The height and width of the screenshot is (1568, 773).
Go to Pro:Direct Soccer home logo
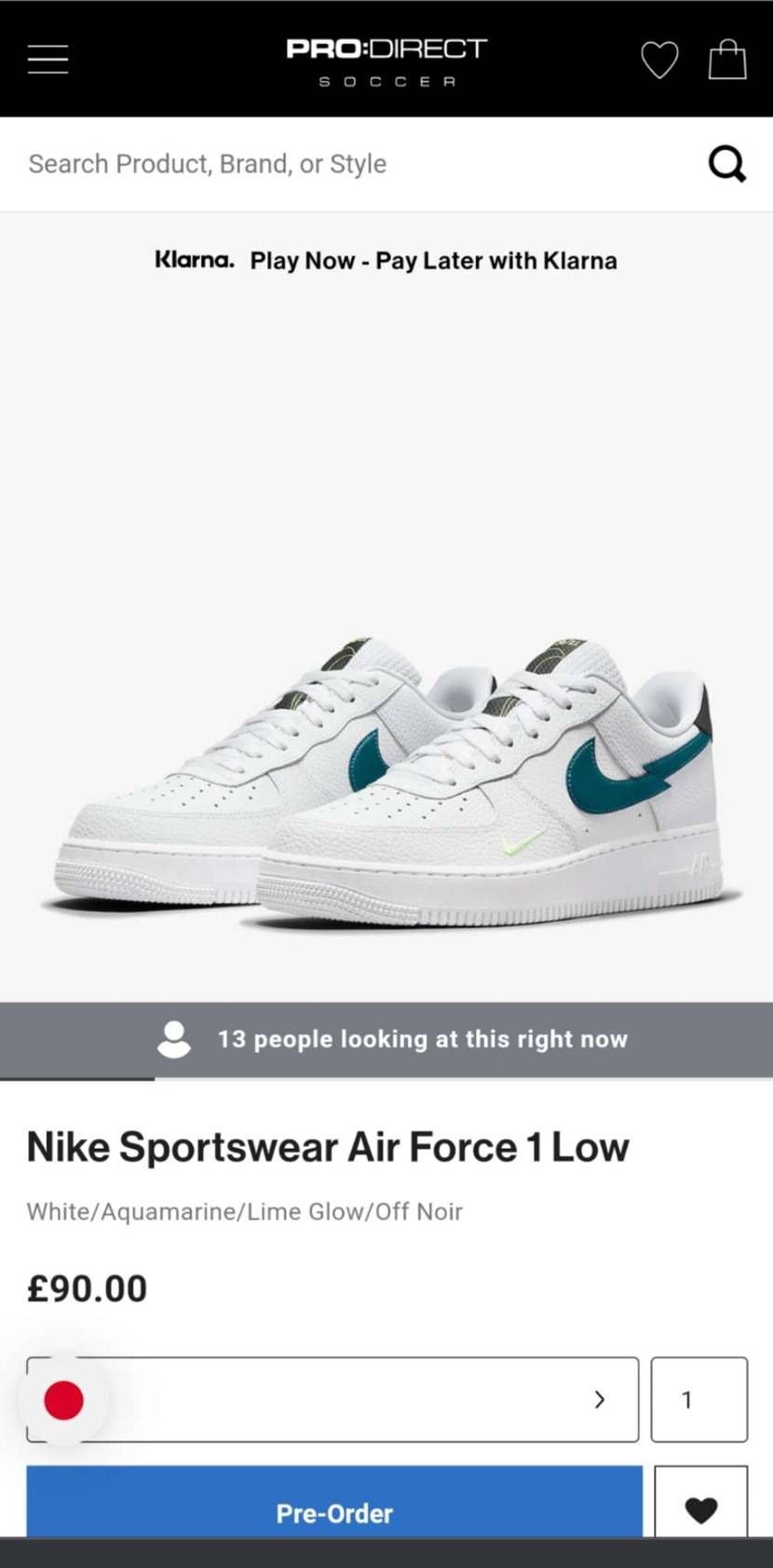click(x=386, y=61)
